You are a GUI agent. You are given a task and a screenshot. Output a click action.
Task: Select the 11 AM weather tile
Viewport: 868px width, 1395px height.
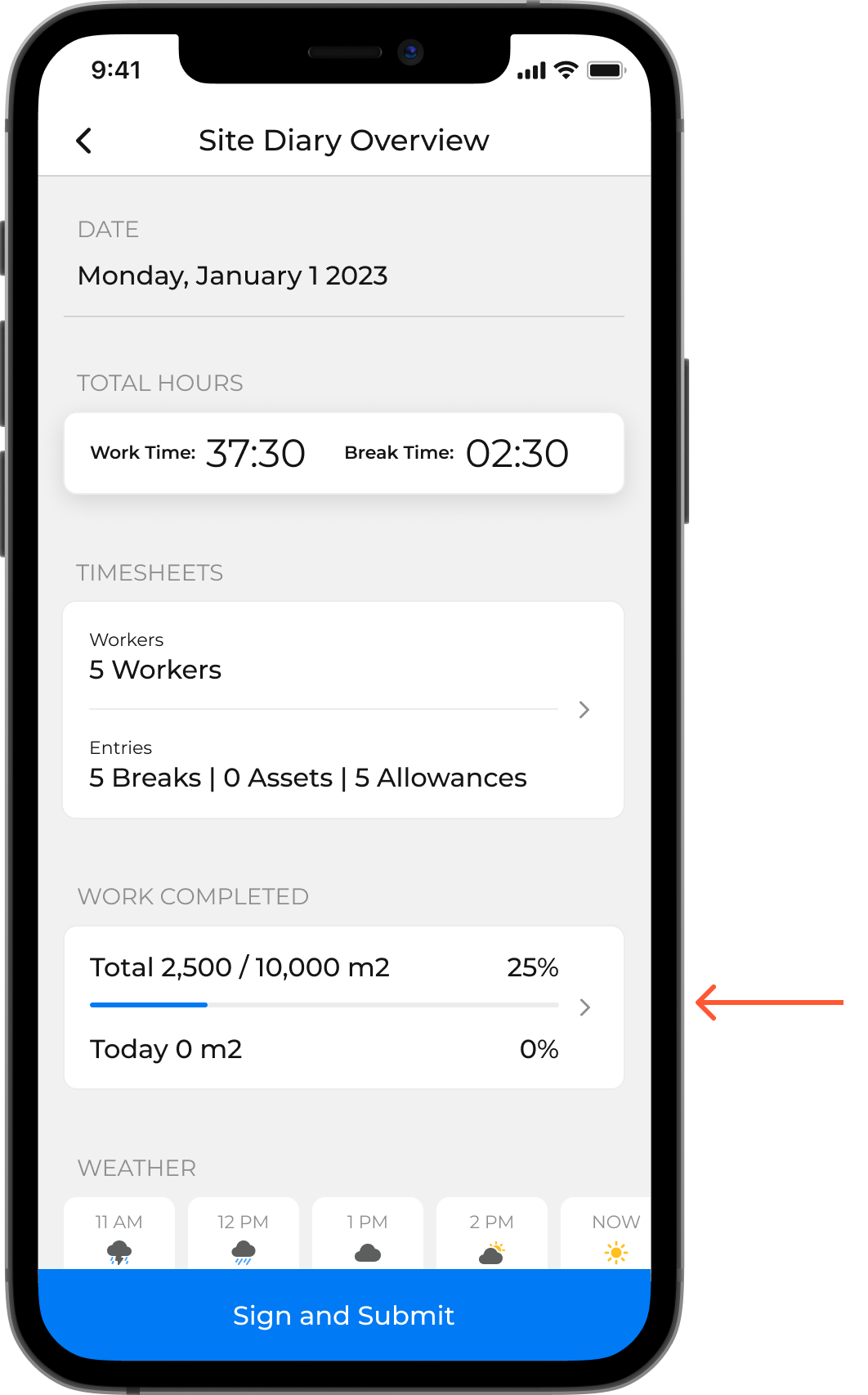[119, 1234]
